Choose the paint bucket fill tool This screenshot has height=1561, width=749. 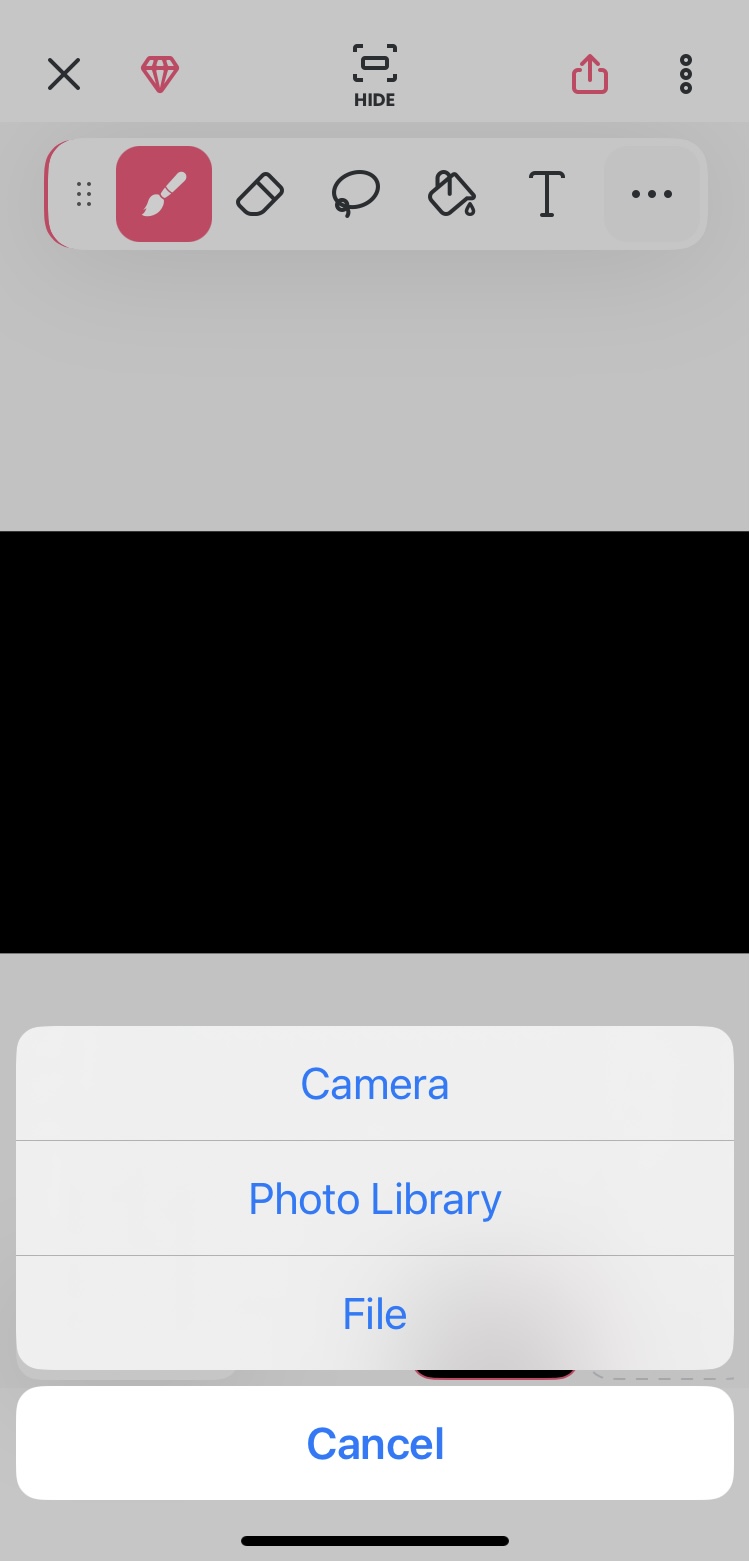coord(451,194)
